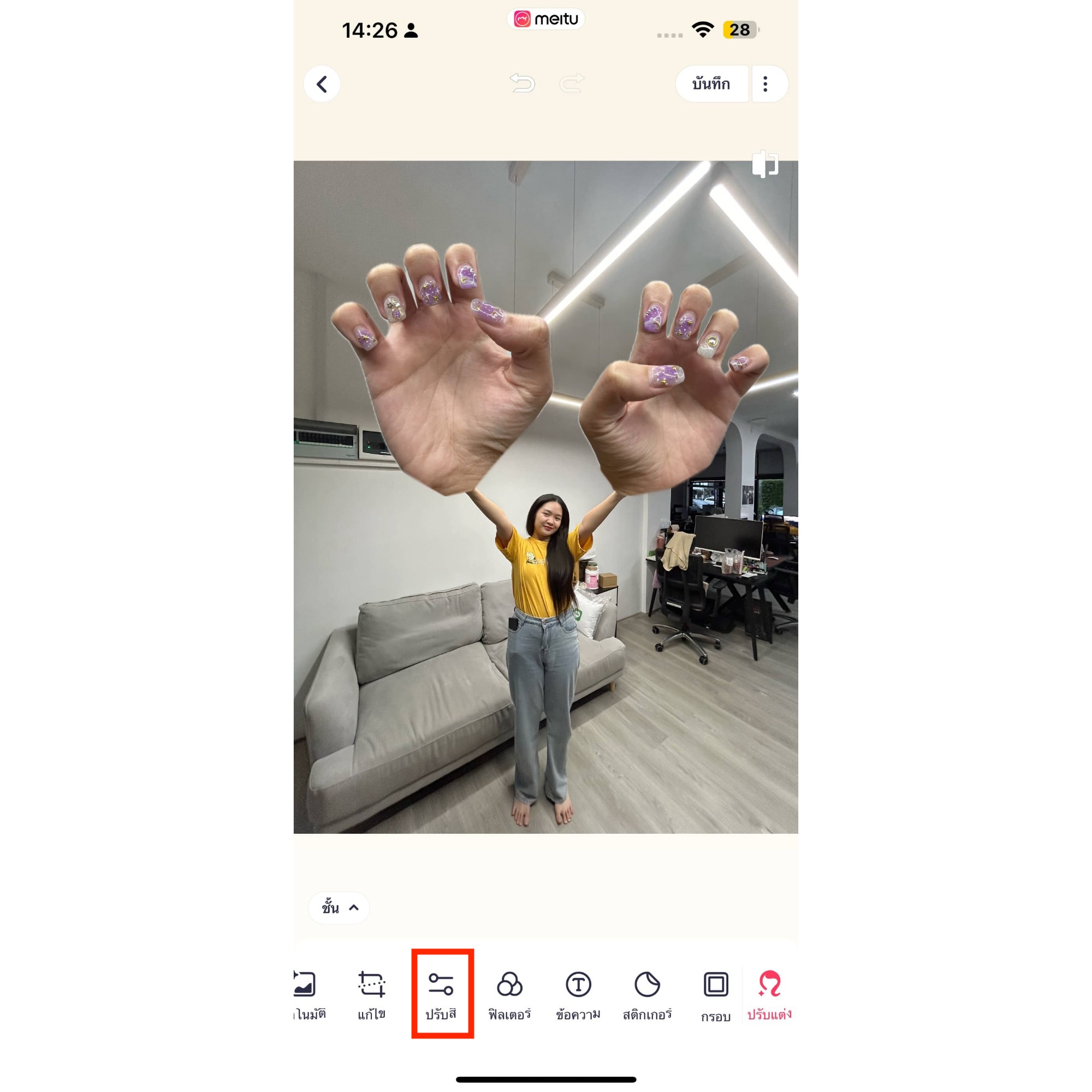Open the สติกเกอร์ stickers tool
This screenshot has height=1092, width=1092.
tap(647, 995)
